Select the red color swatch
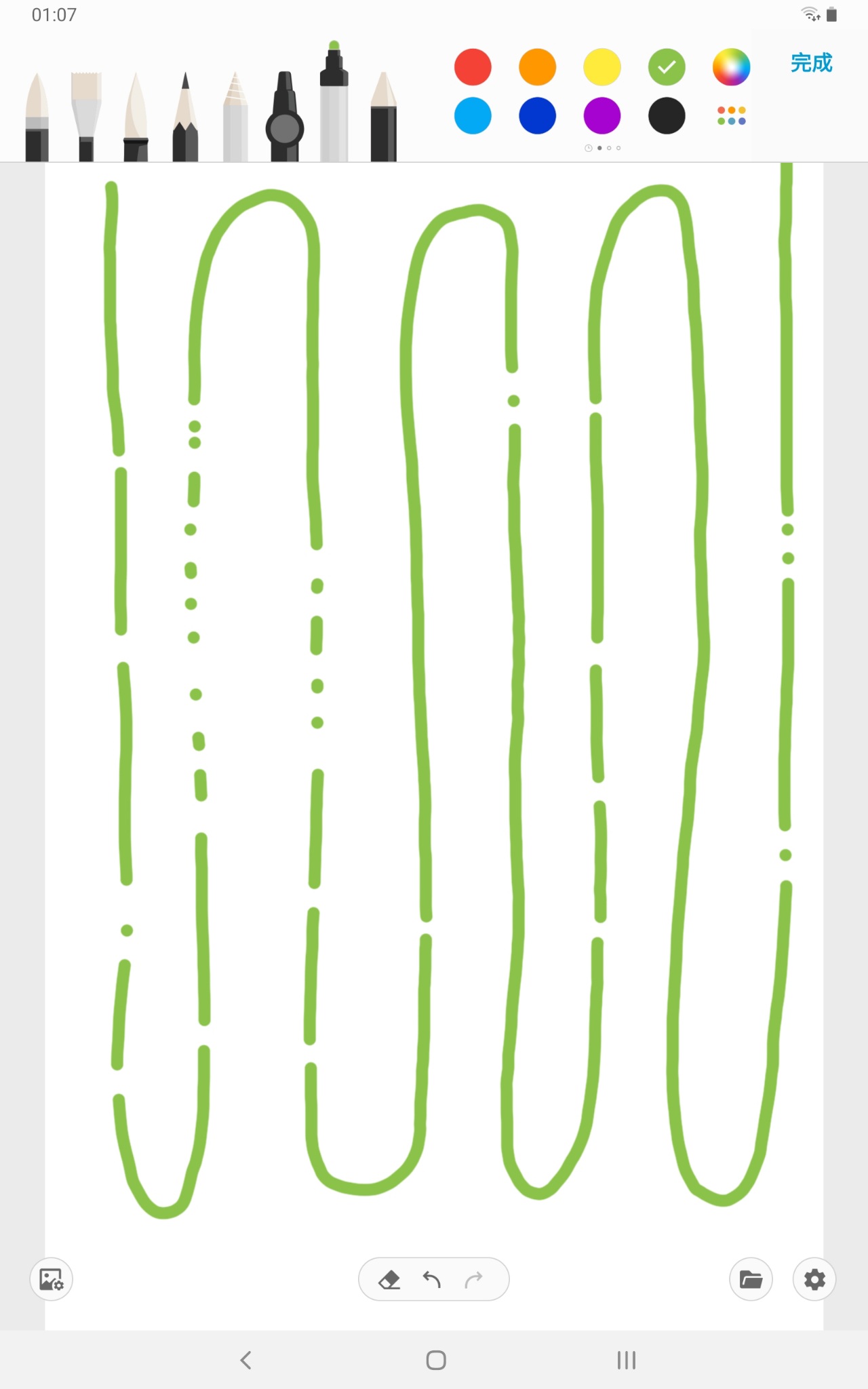Viewport: 868px width, 1389px height. [473, 67]
